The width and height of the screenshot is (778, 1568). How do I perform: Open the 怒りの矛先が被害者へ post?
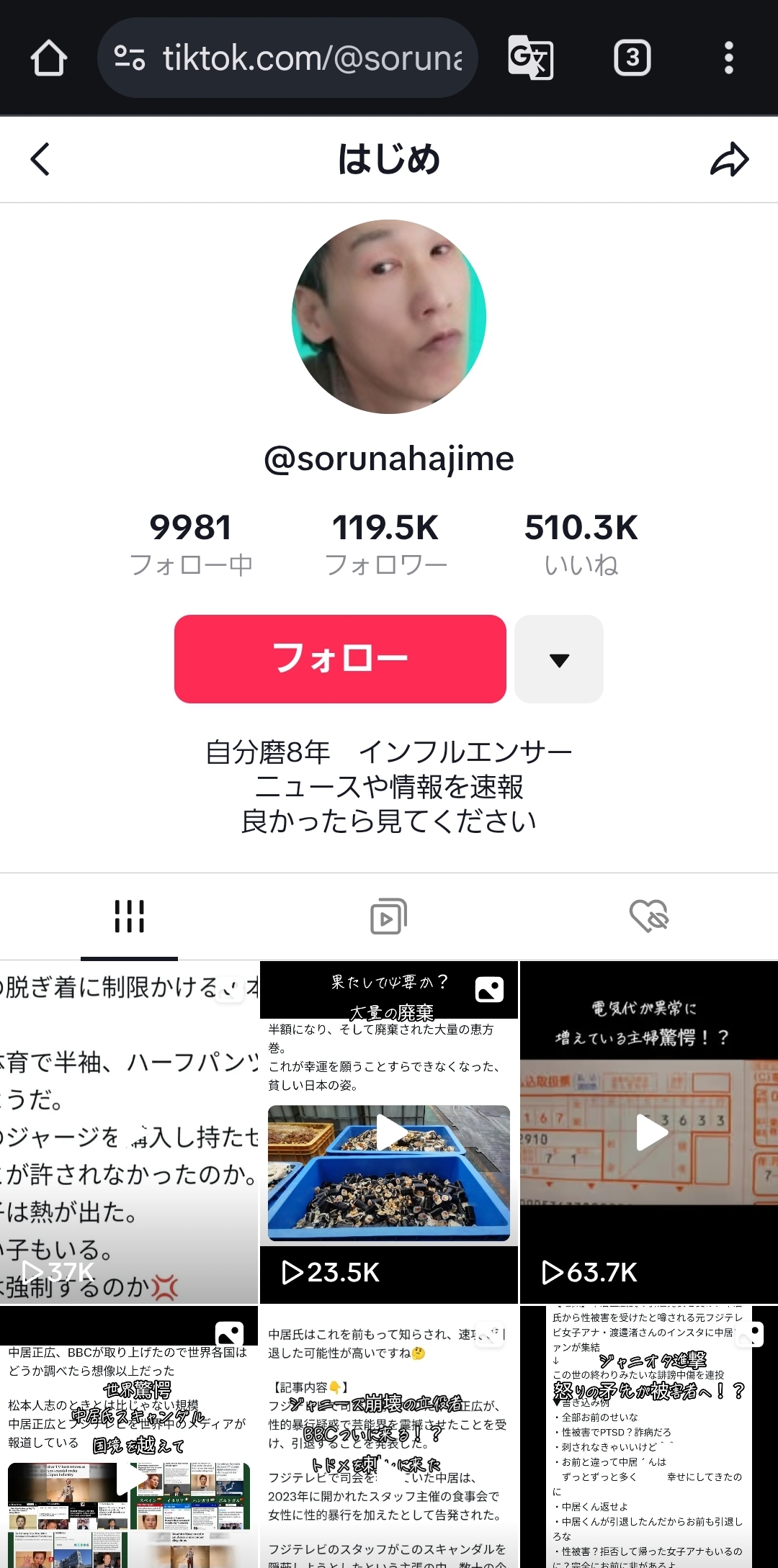click(648, 1436)
